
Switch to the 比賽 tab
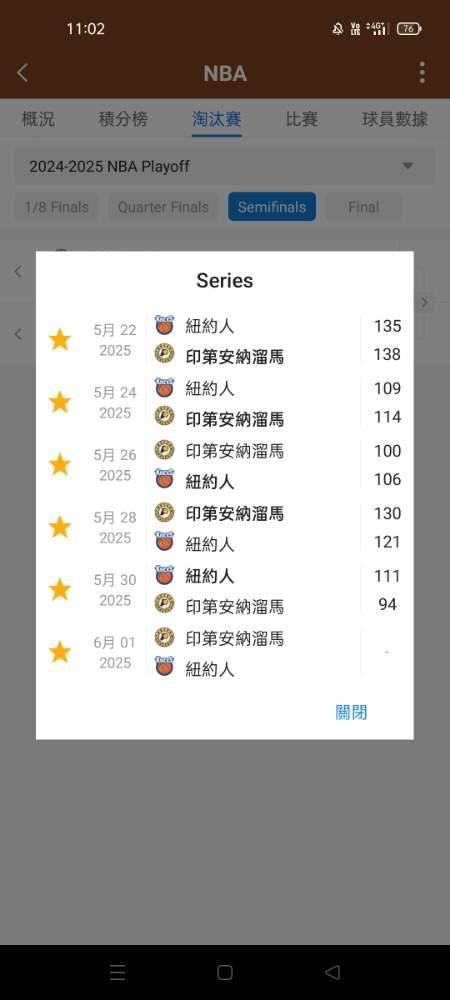point(301,119)
